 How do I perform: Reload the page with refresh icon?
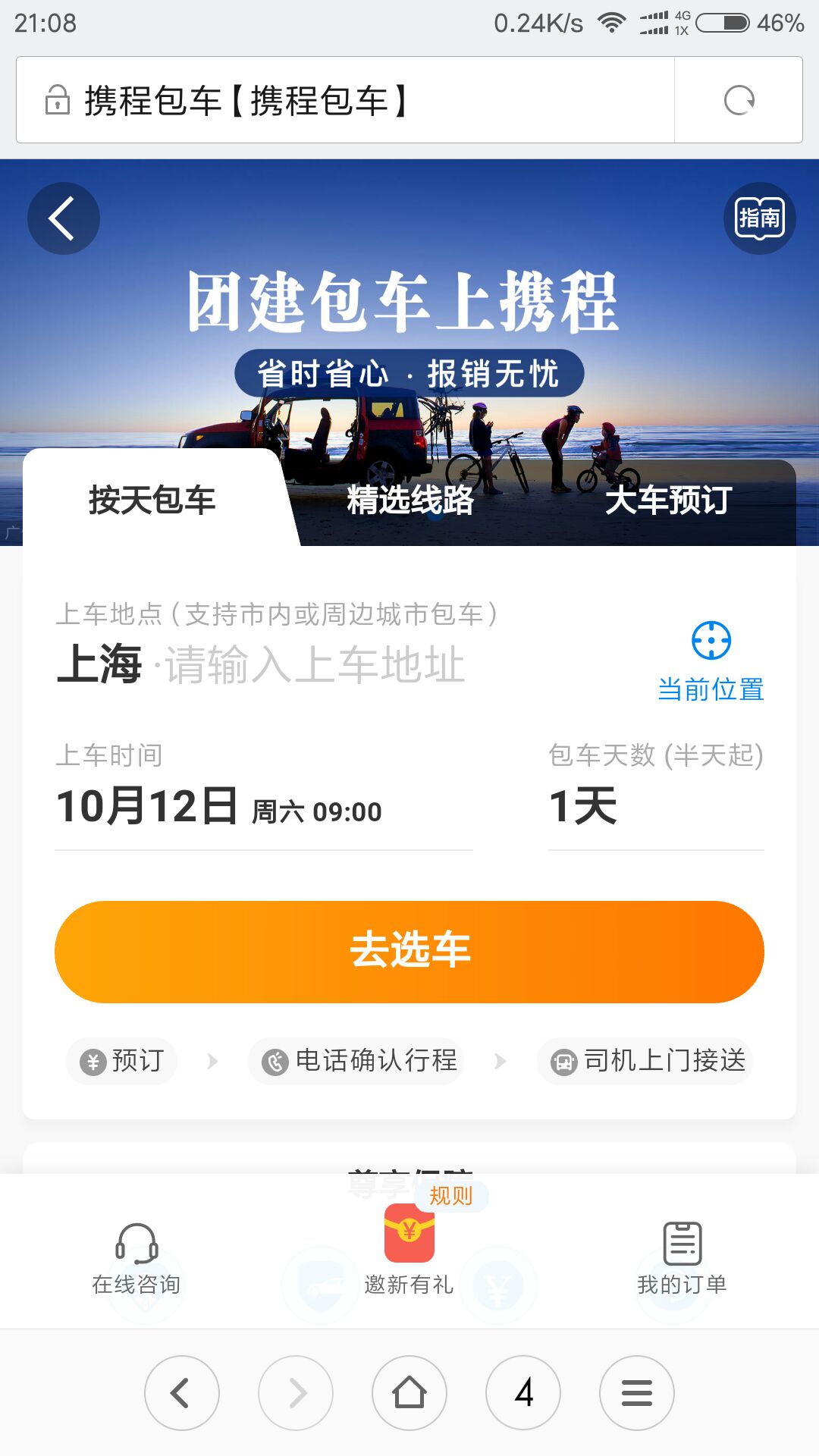pos(739,100)
